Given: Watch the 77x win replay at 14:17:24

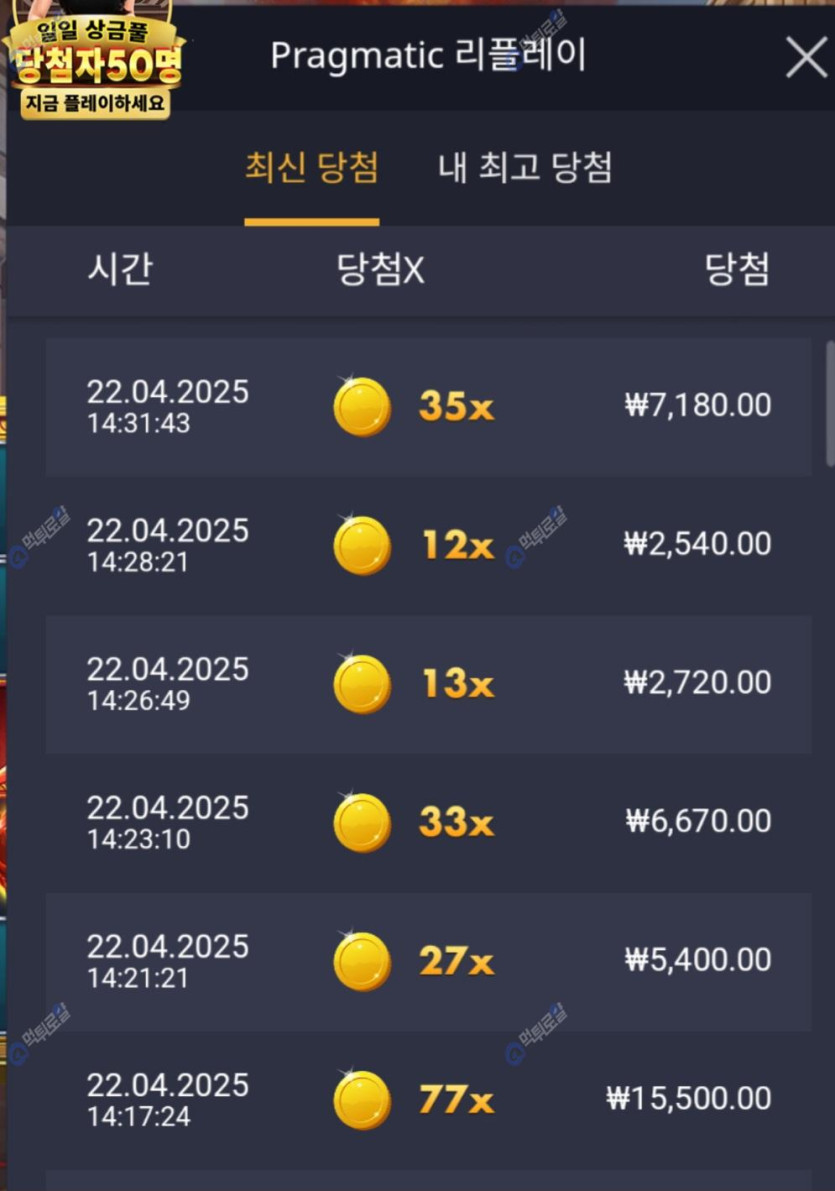Looking at the screenshot, I should pos(428,1100).
